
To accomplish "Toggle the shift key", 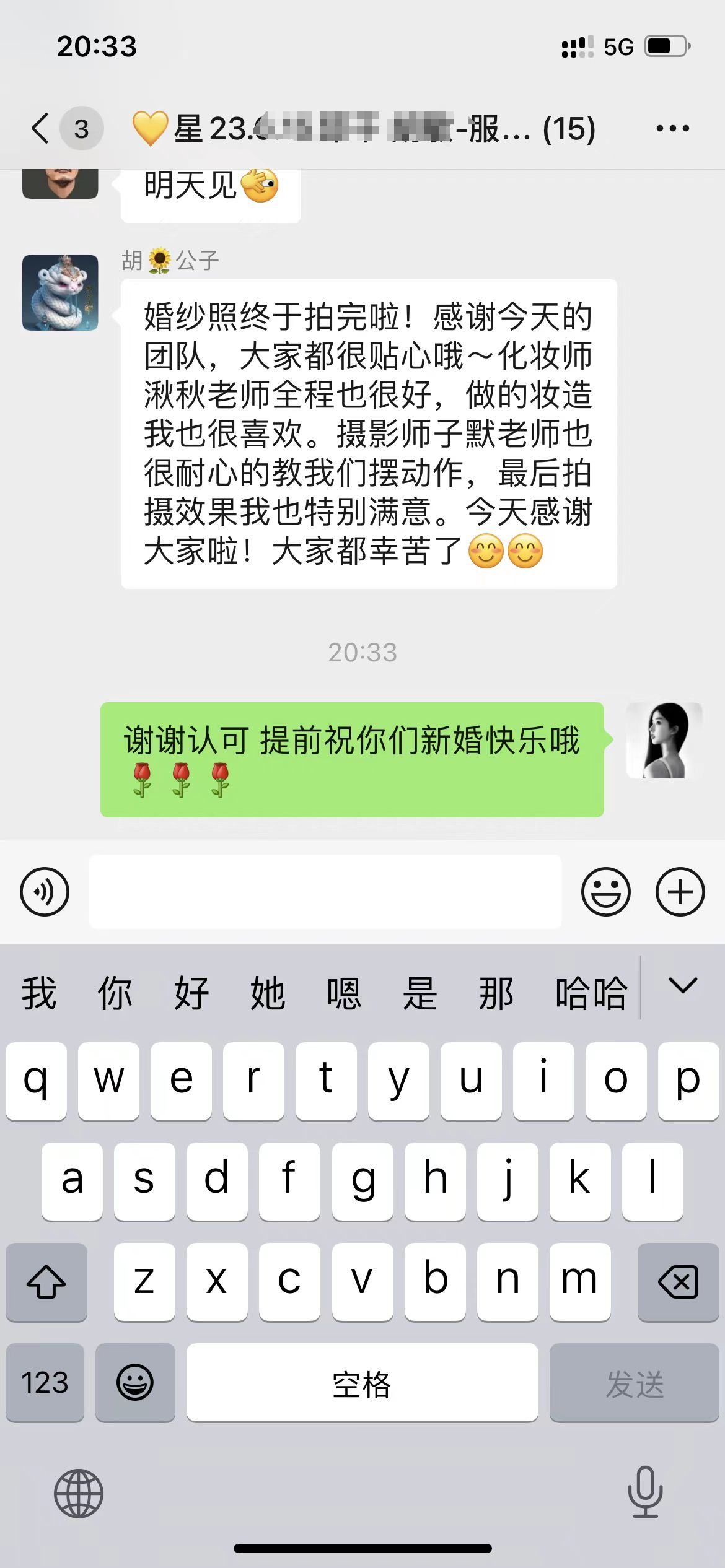I will [x=46, y=1282].
